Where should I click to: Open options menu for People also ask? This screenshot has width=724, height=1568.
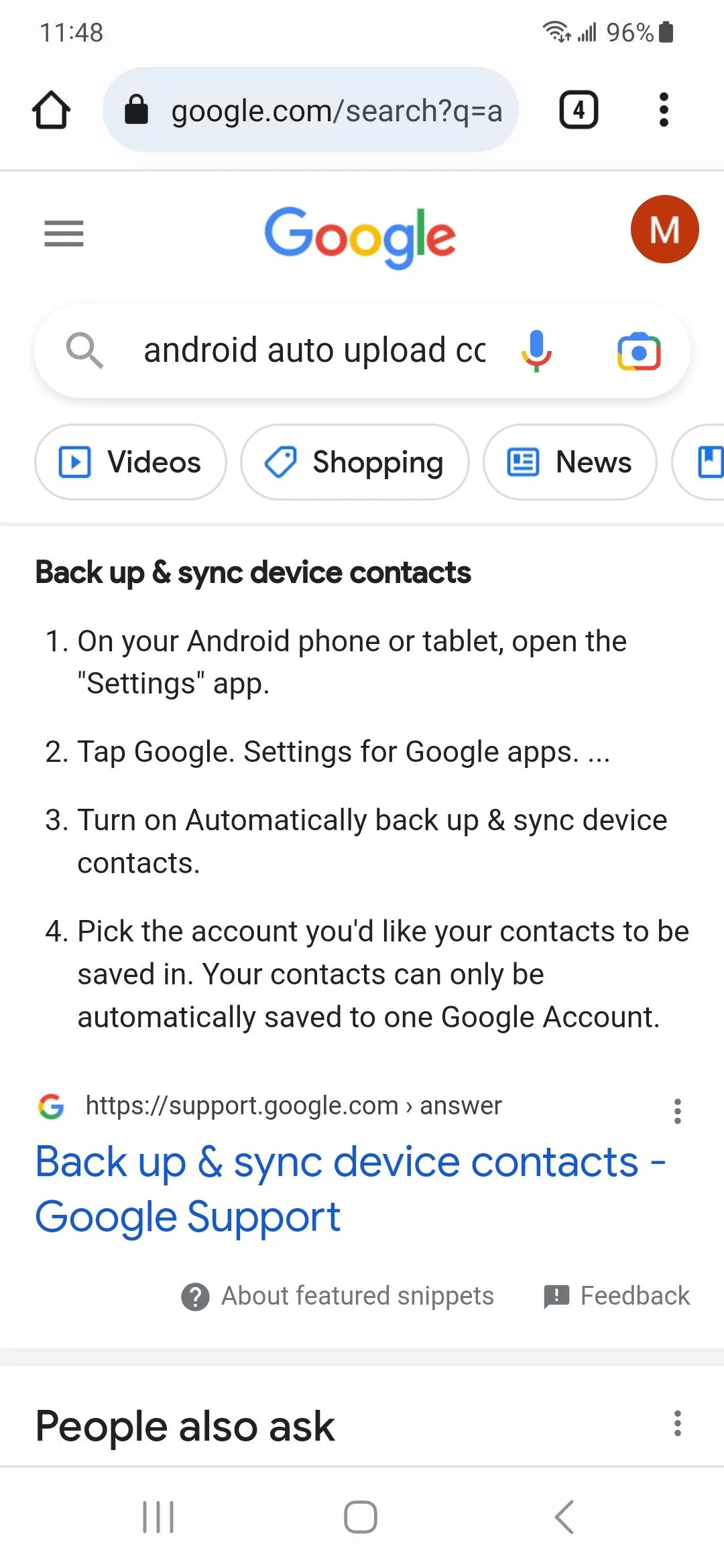pyautogui.click(x=677, y=1422)
